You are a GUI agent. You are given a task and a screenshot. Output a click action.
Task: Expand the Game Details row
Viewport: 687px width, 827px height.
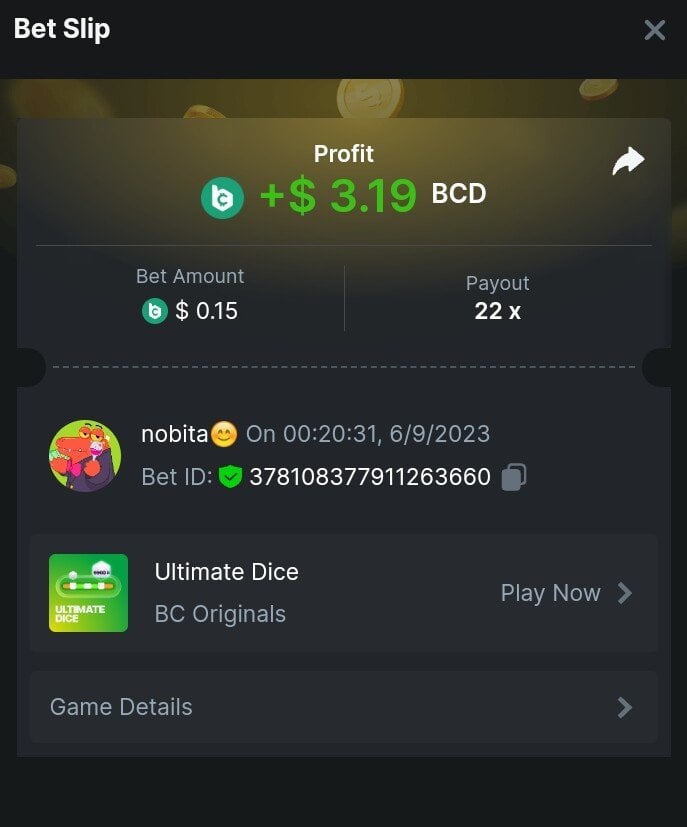coord(343,707)
